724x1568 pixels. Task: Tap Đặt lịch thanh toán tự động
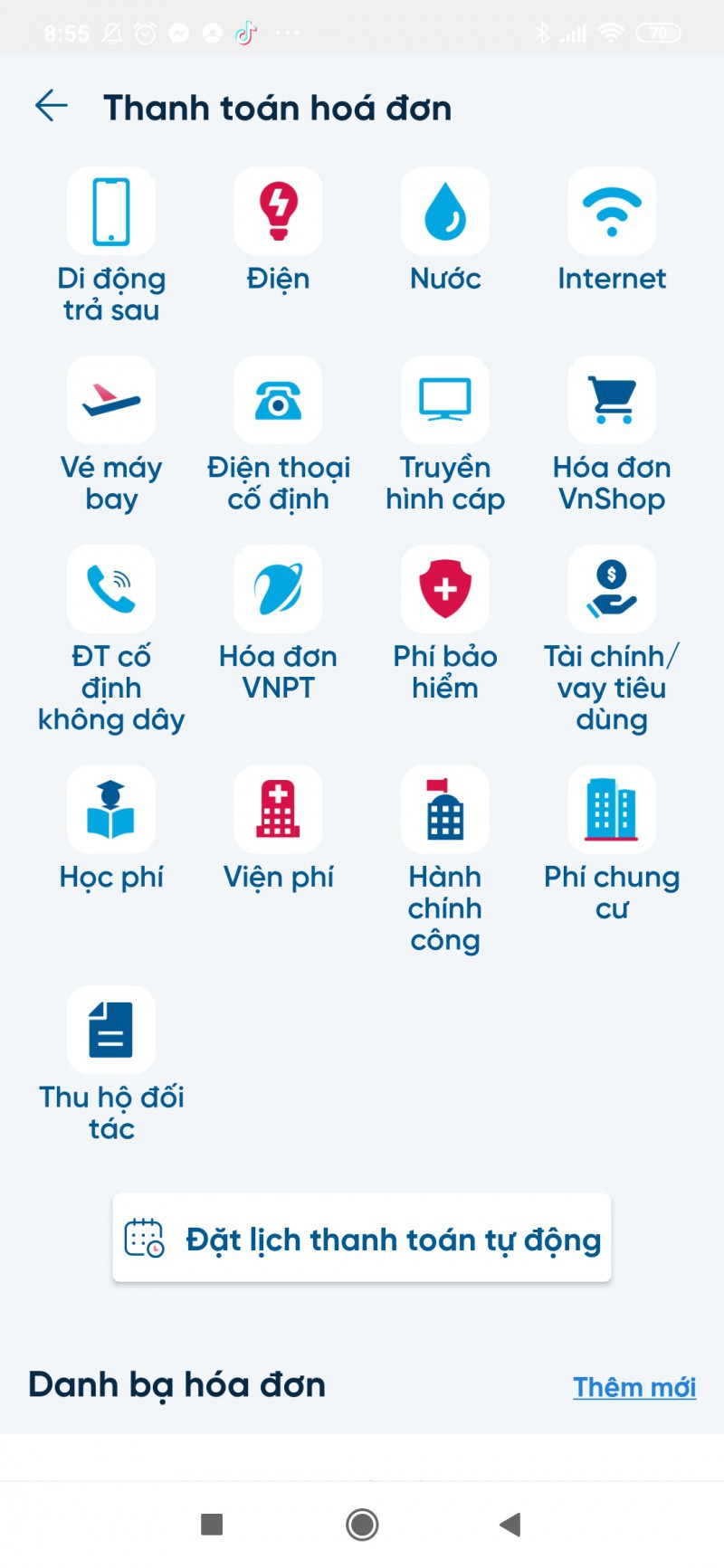point(362,1239)
